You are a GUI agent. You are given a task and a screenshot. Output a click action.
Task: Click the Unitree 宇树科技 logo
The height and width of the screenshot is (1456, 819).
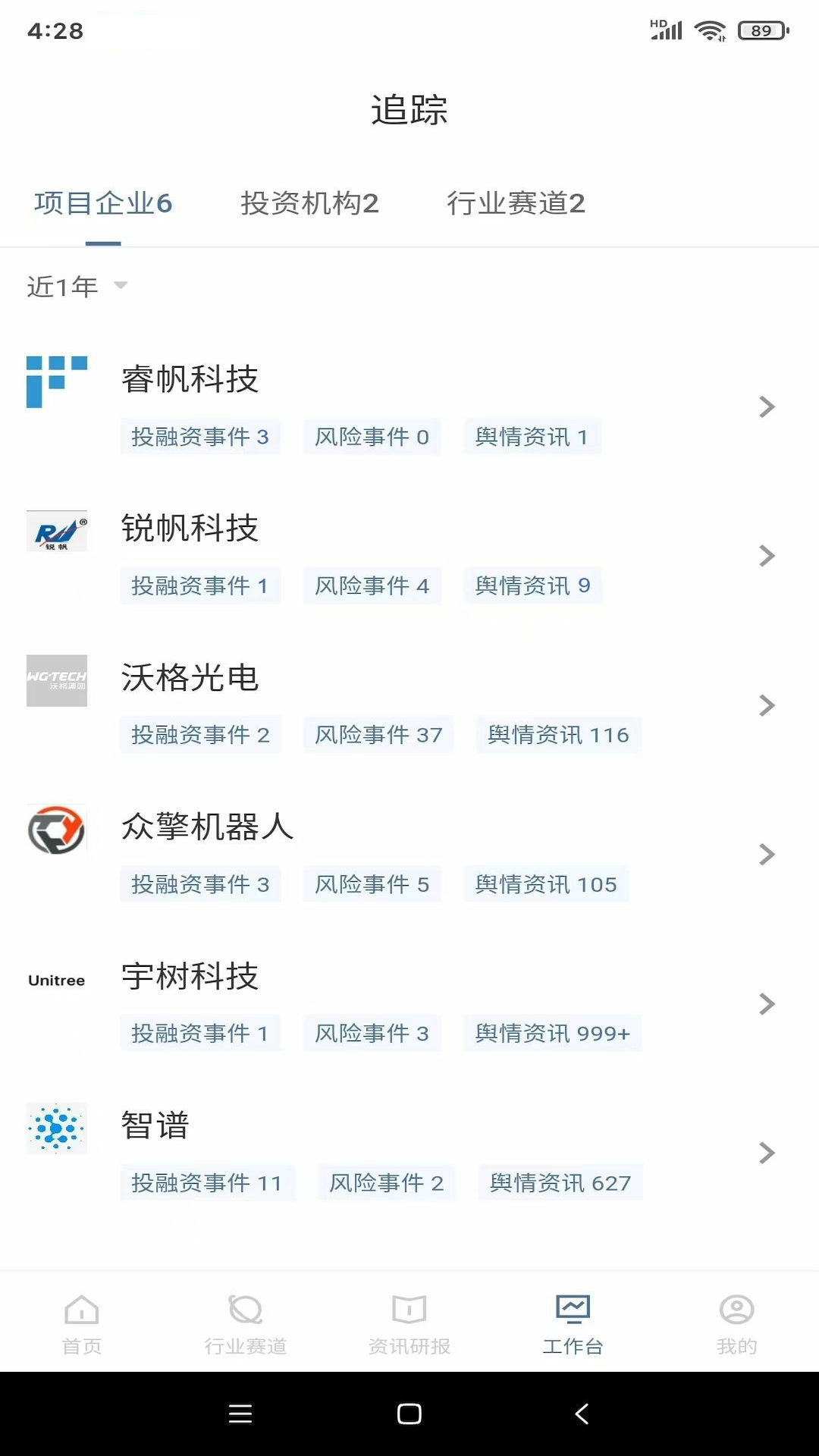[56, 980]
